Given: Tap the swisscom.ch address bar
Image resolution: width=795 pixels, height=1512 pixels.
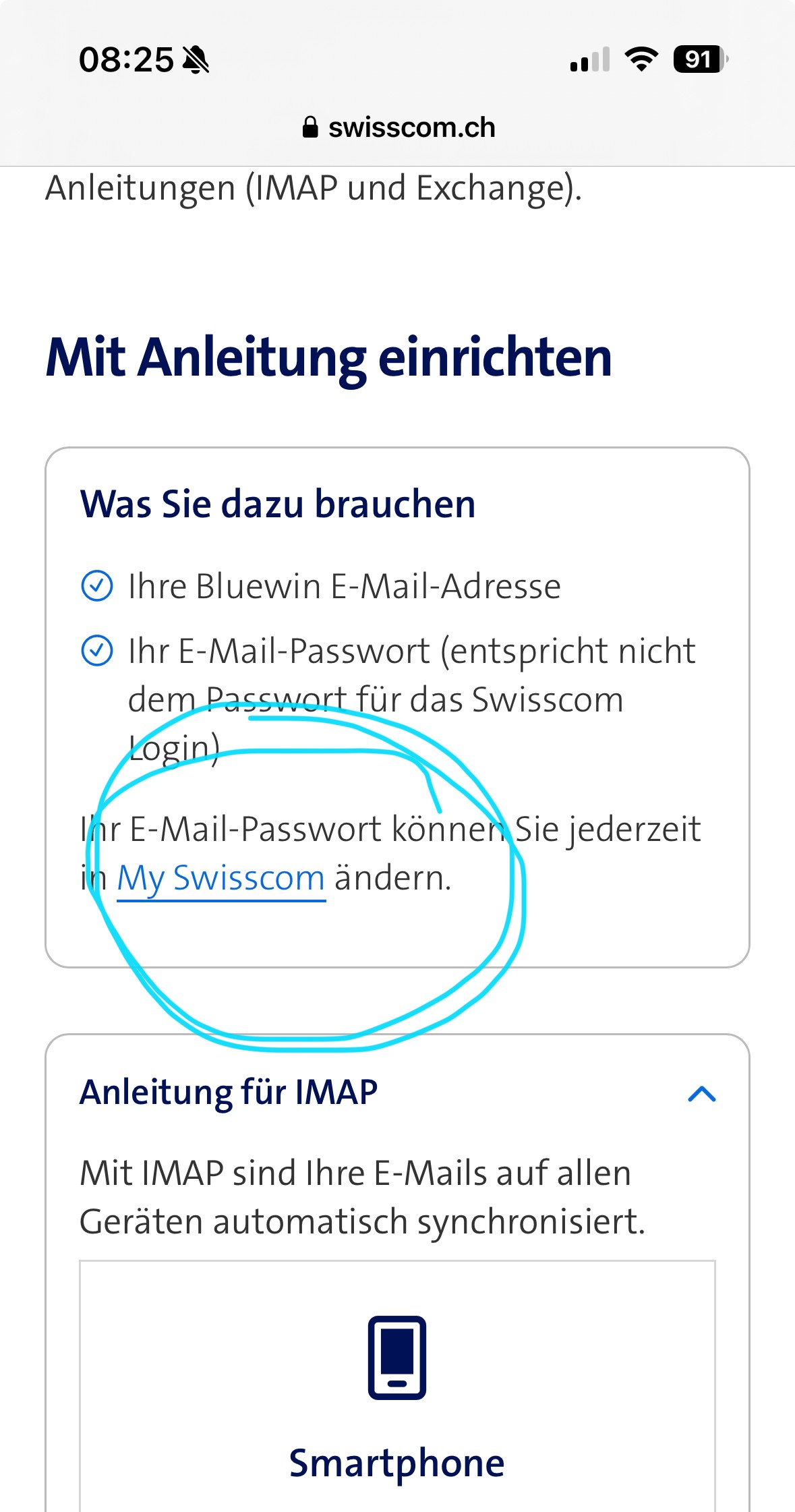Looking at the screenshot, I should coord(398,127).
